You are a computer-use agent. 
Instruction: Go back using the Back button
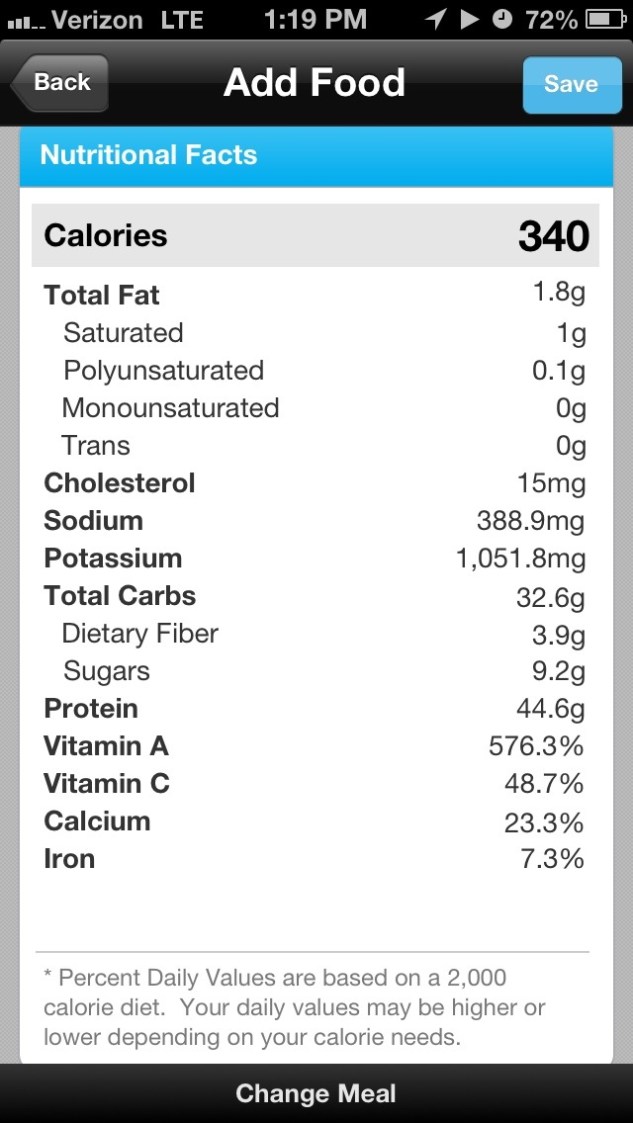click(60, 83)
